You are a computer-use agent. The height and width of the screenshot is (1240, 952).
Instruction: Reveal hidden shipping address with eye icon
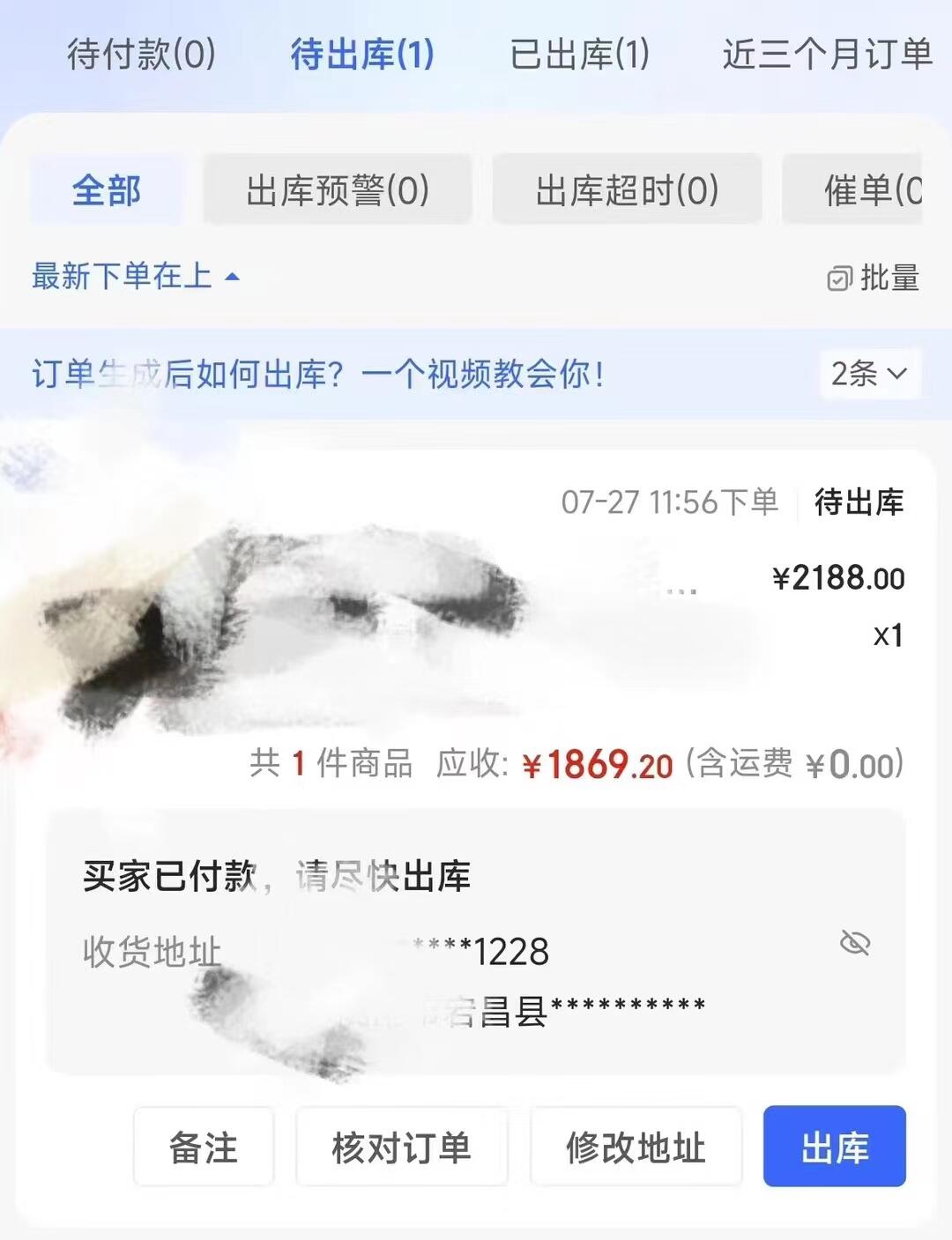point(854,943)
